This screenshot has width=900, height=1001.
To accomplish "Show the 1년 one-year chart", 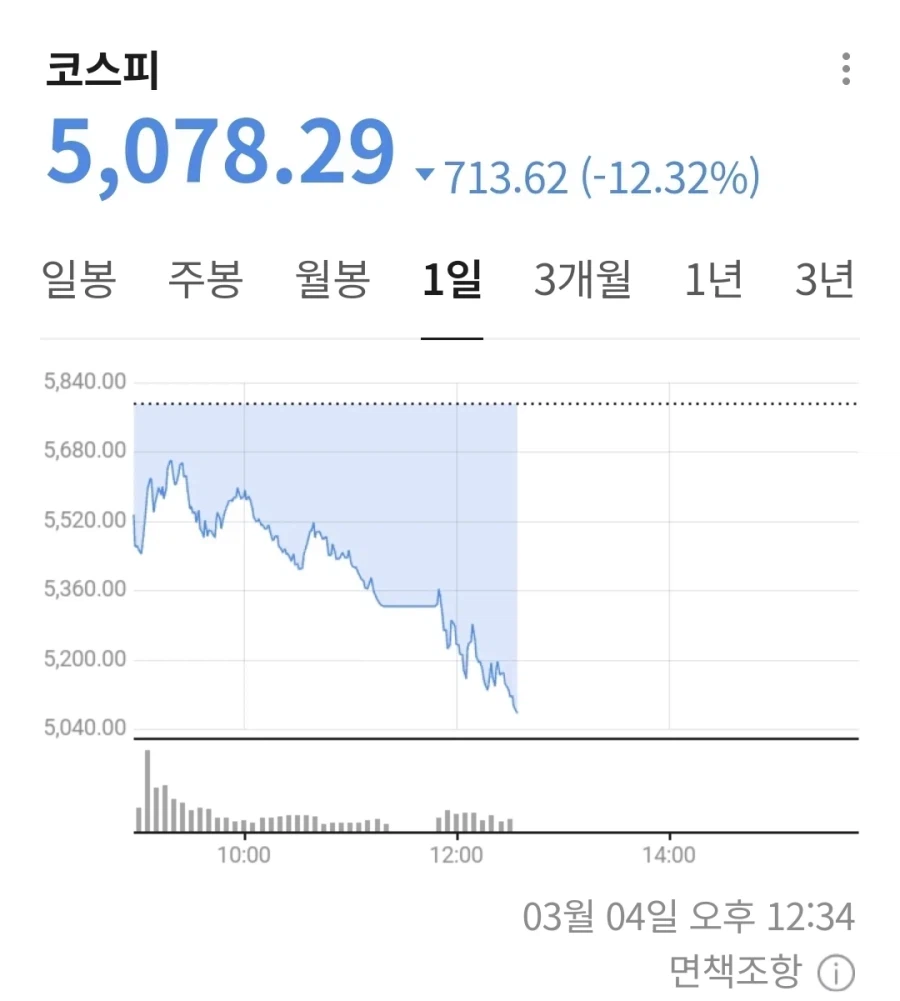I will (x=712, y=281).
